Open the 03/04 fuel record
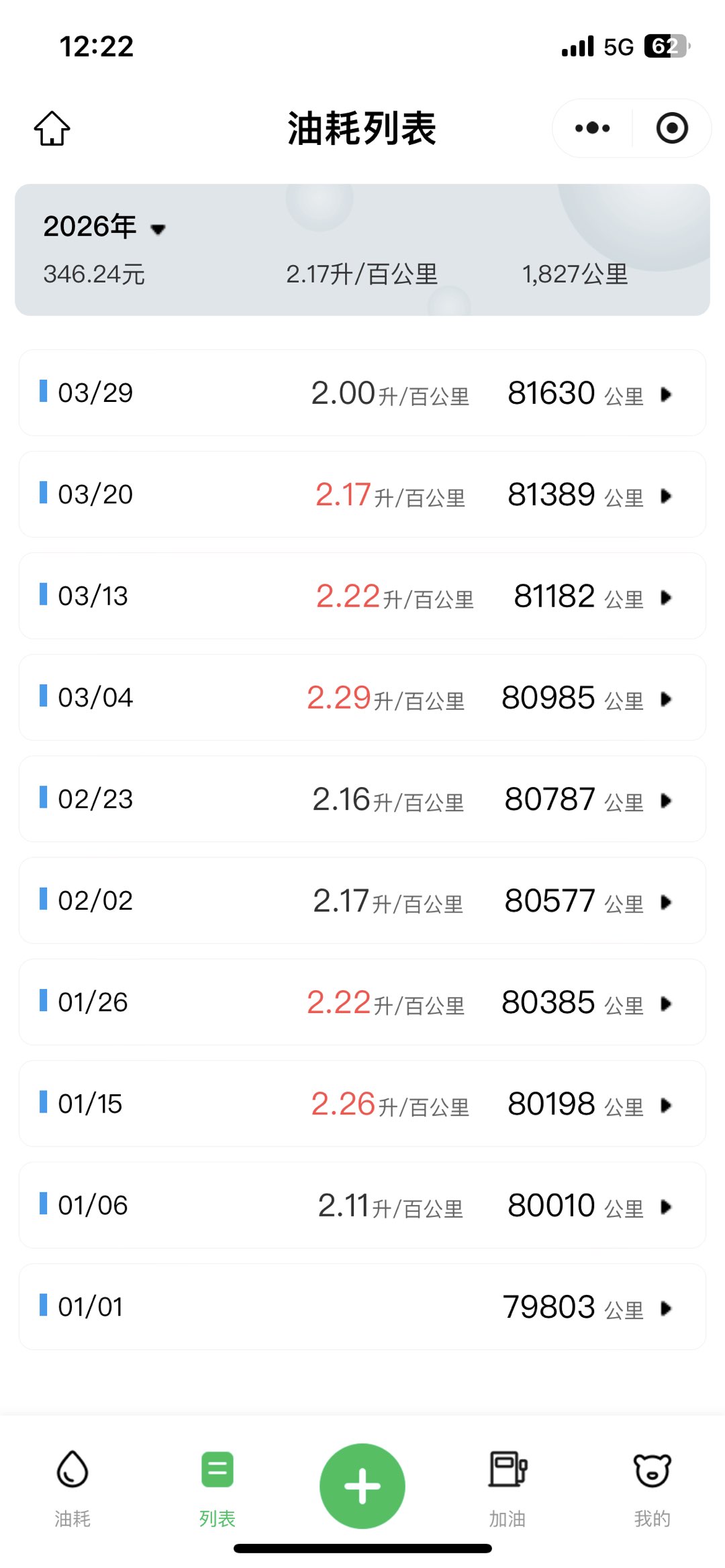Viewport: 725px width, 1568px height. (362, 698)
